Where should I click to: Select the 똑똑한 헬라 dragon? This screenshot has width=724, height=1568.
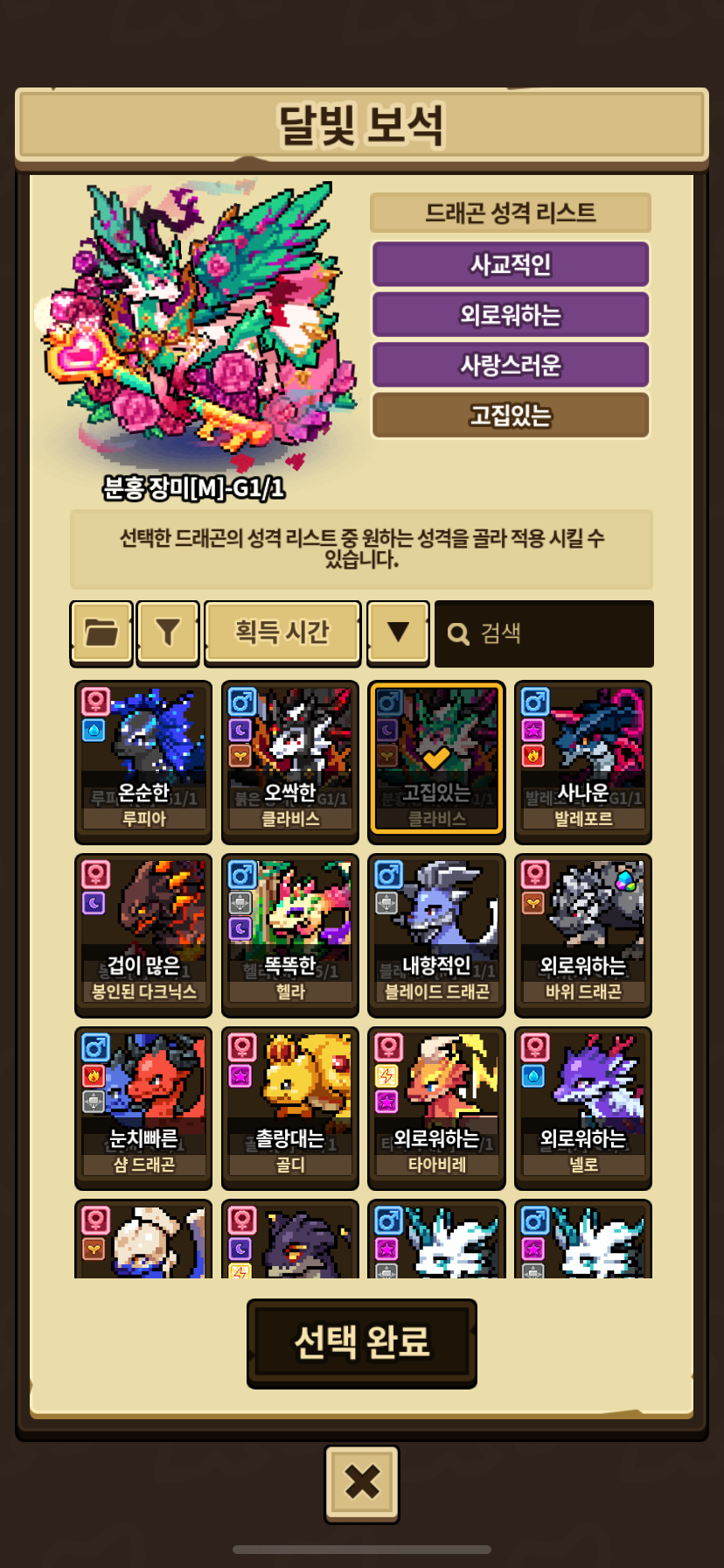(290, 934)
